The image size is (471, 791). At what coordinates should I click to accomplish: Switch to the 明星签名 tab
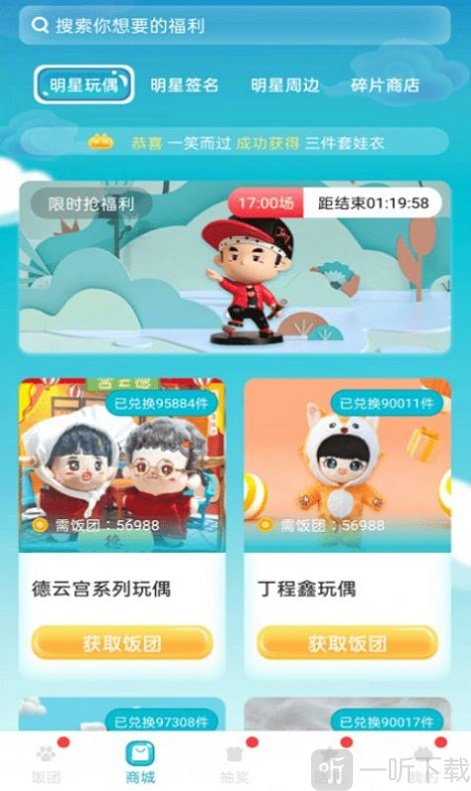(184, 85)
